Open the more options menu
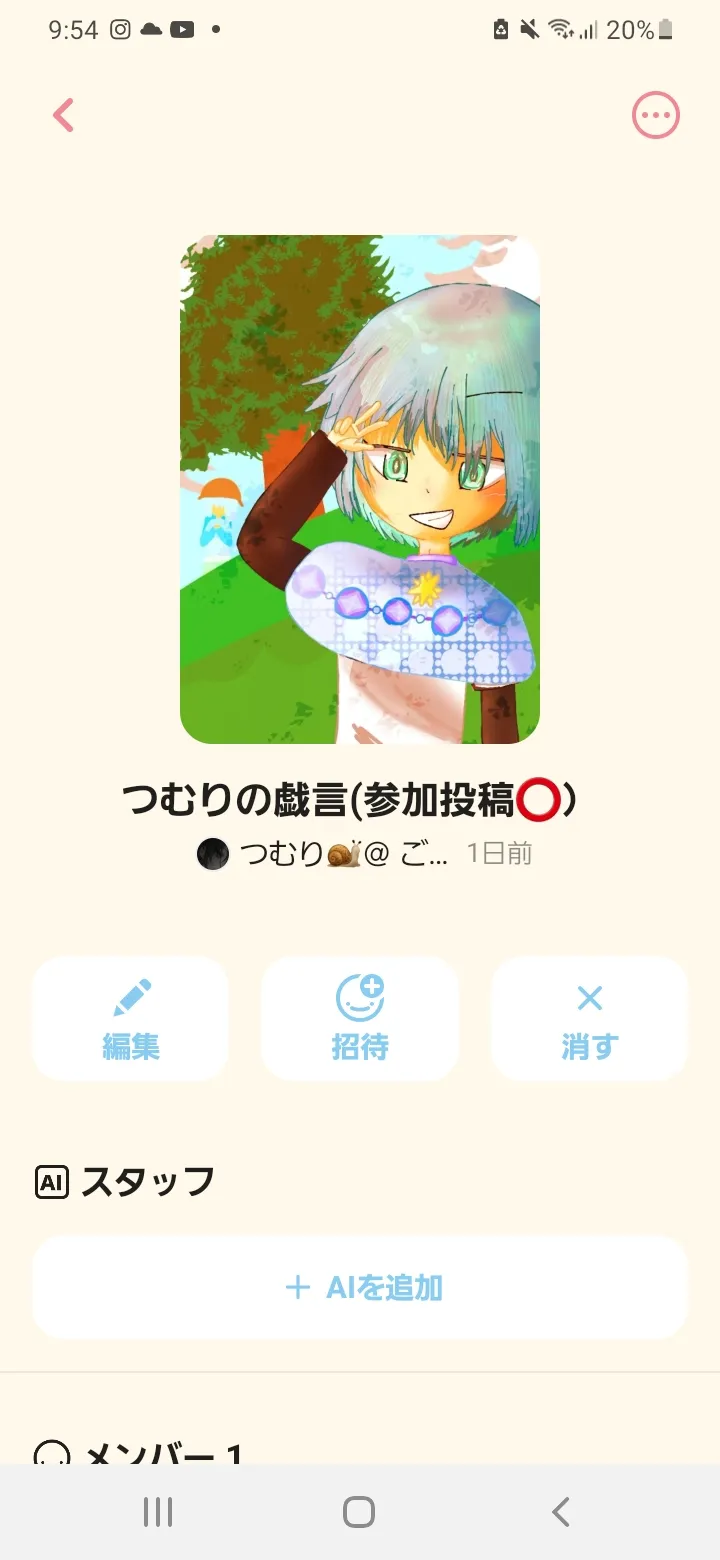Screen dimensions: 720x1560 click(x=655, y=116)
